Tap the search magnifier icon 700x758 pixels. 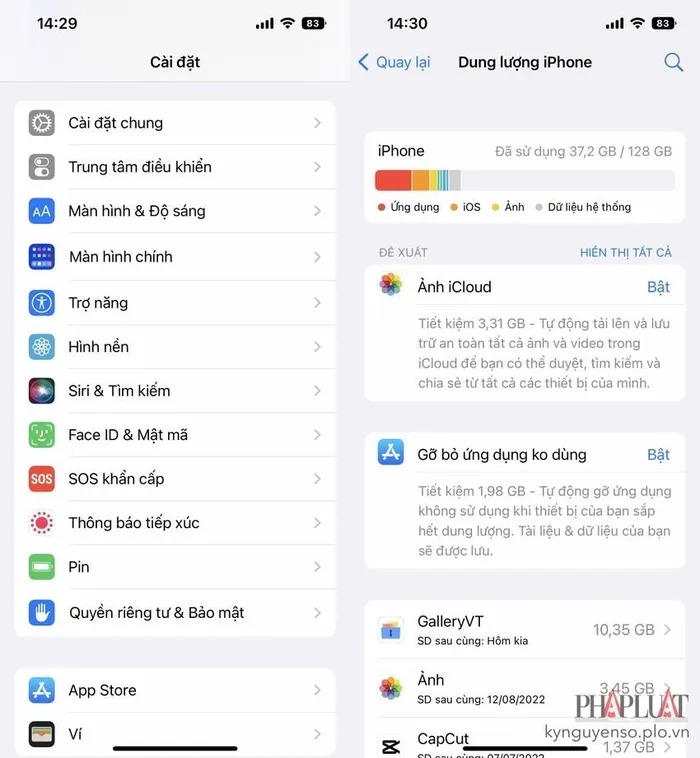(x=673, y=62)
